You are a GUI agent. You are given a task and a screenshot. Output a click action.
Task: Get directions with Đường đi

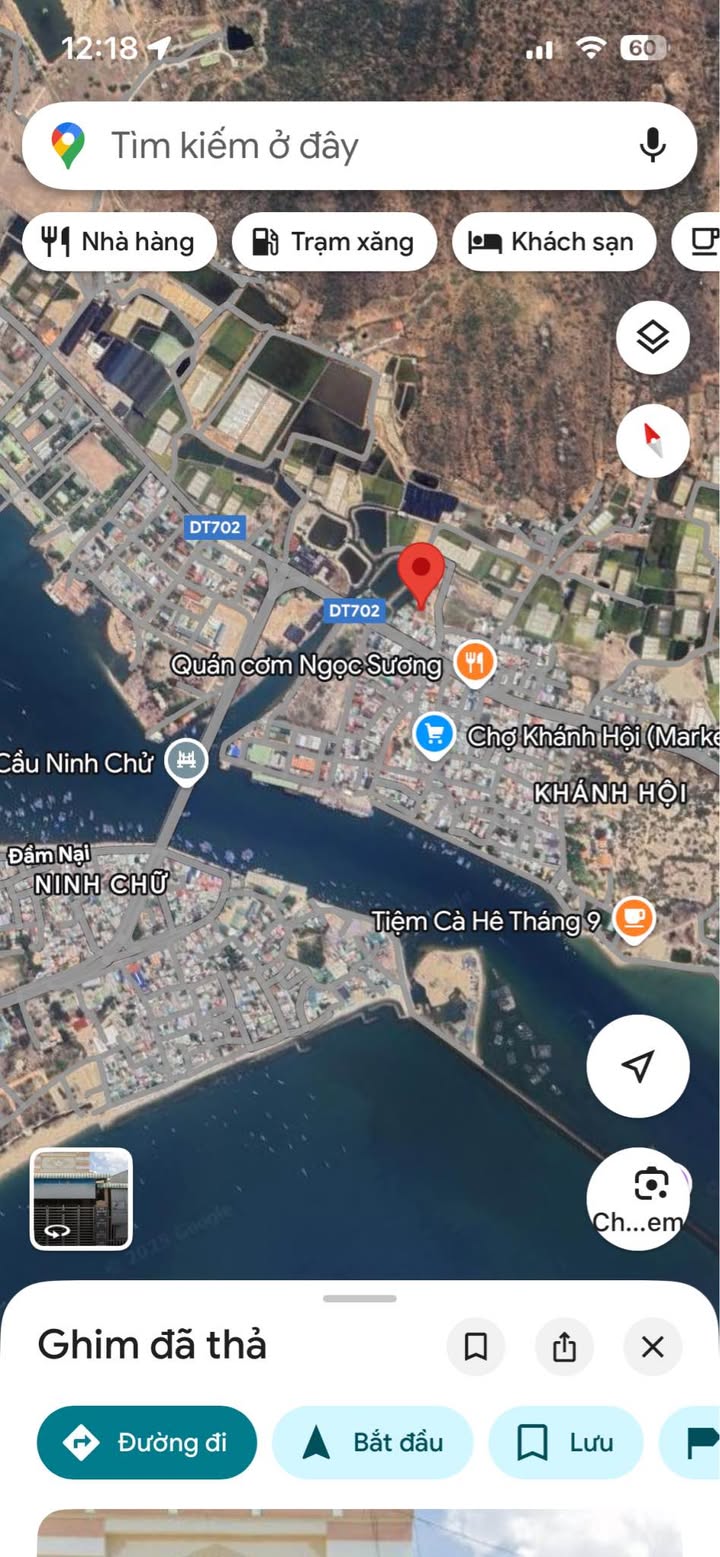pyautogui.click(x=147, y=1442)
